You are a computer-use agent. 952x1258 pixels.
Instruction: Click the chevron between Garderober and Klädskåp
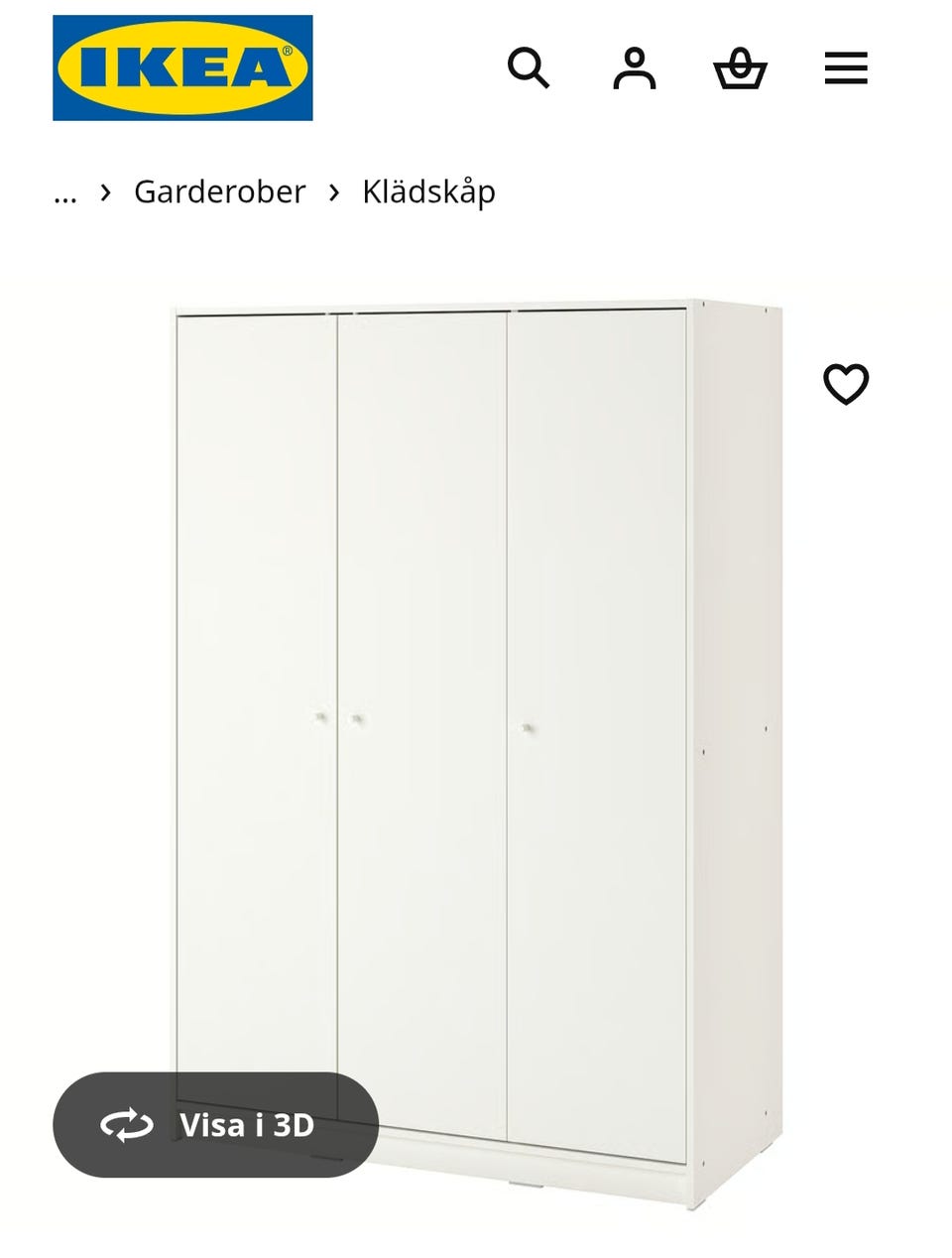335,192
